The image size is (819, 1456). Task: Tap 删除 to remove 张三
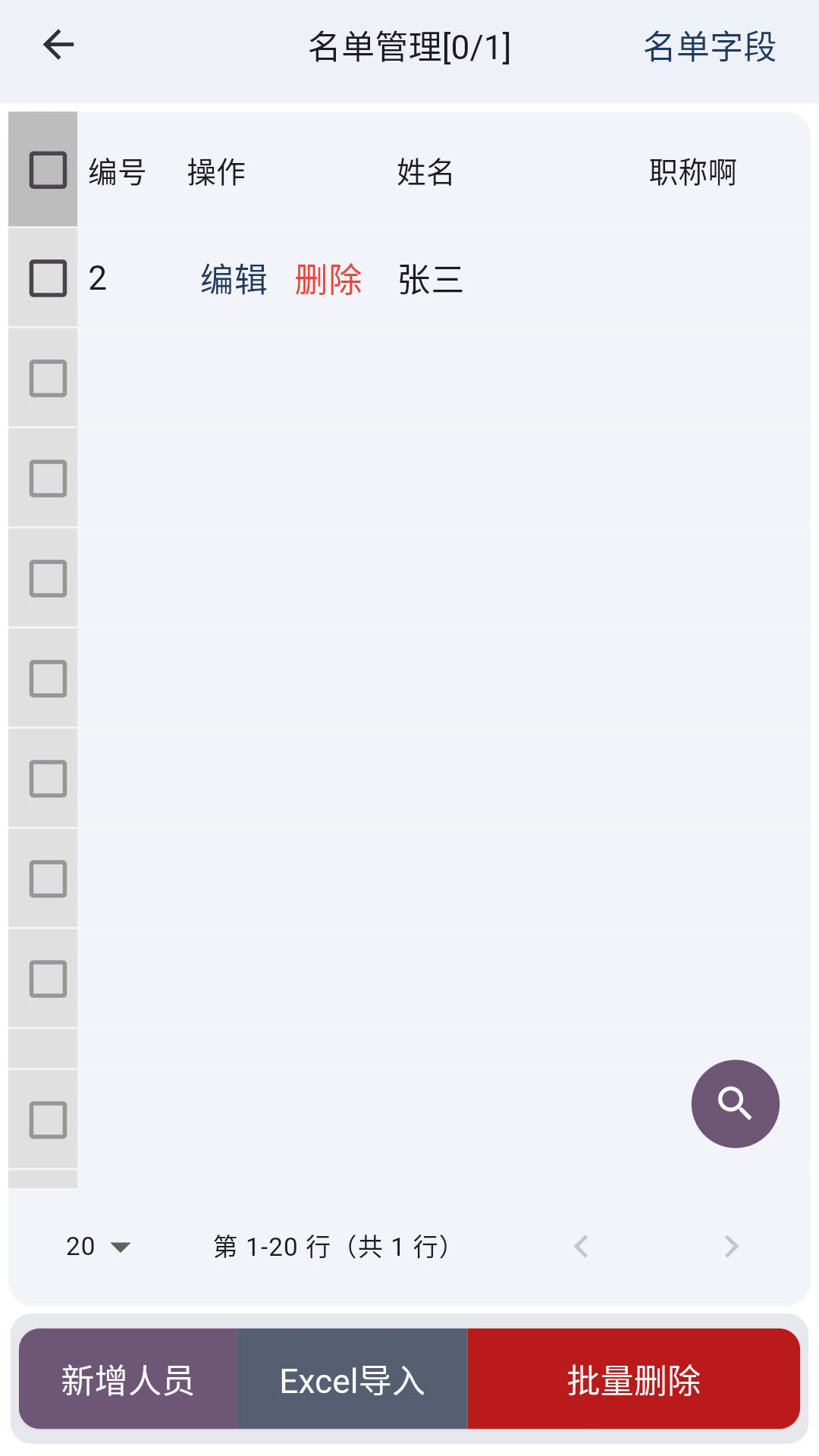tap(328, 279)
